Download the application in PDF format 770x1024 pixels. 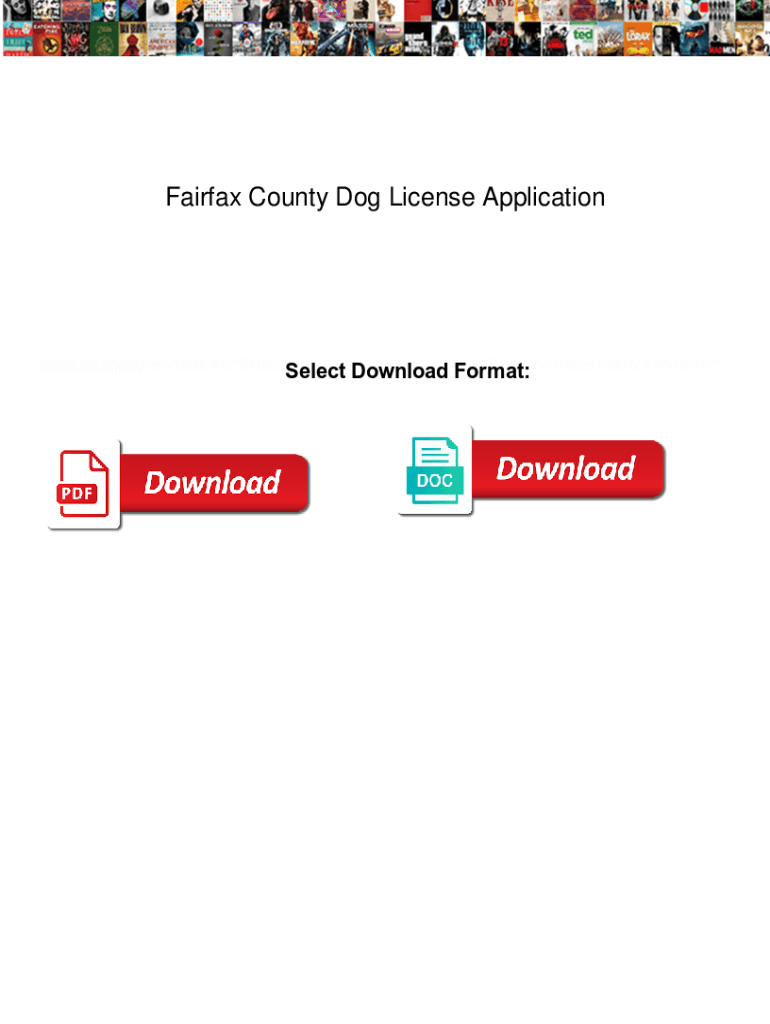pyautogui.click(x=179, y=484)
